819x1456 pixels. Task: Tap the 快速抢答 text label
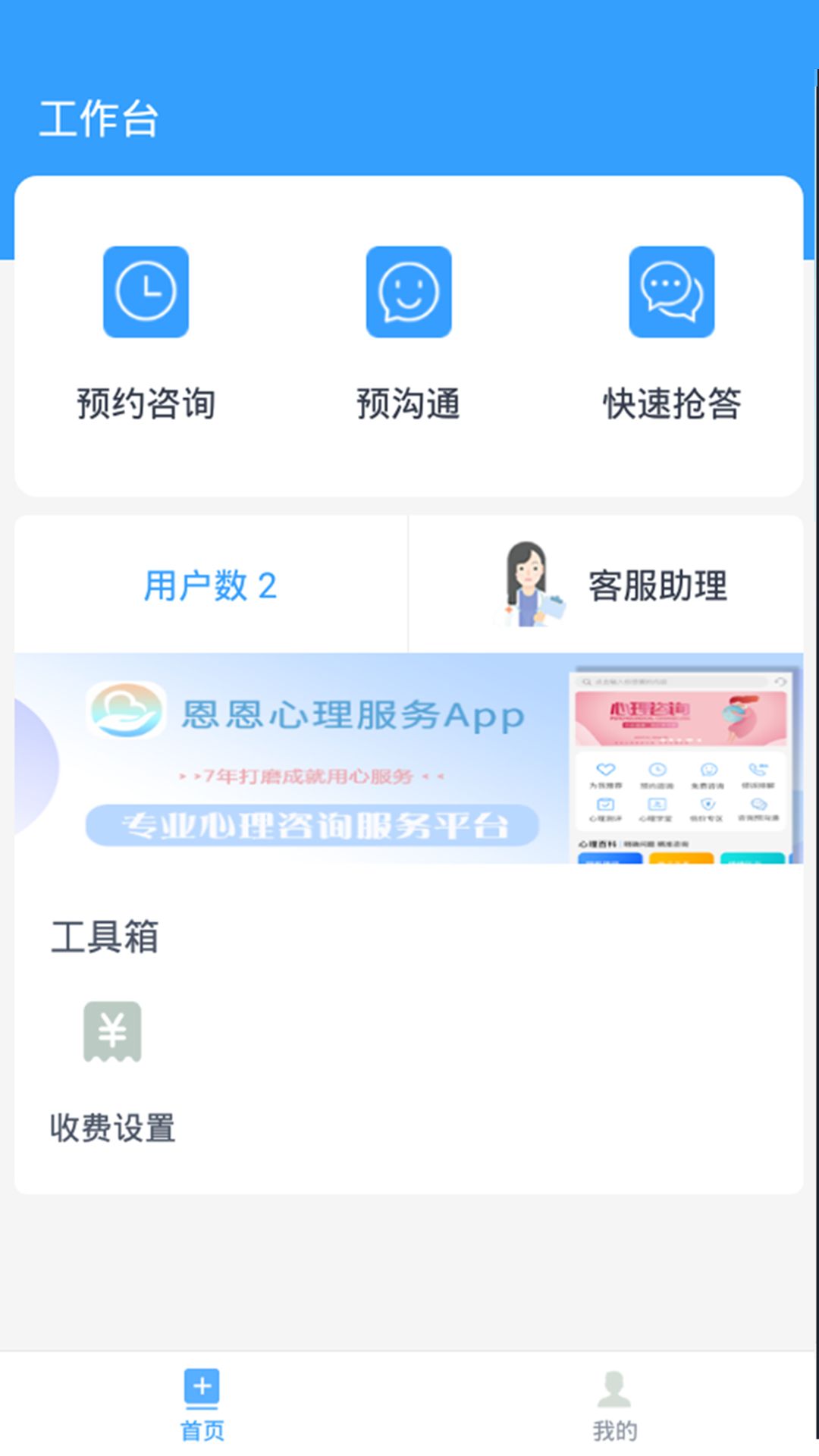673,404
